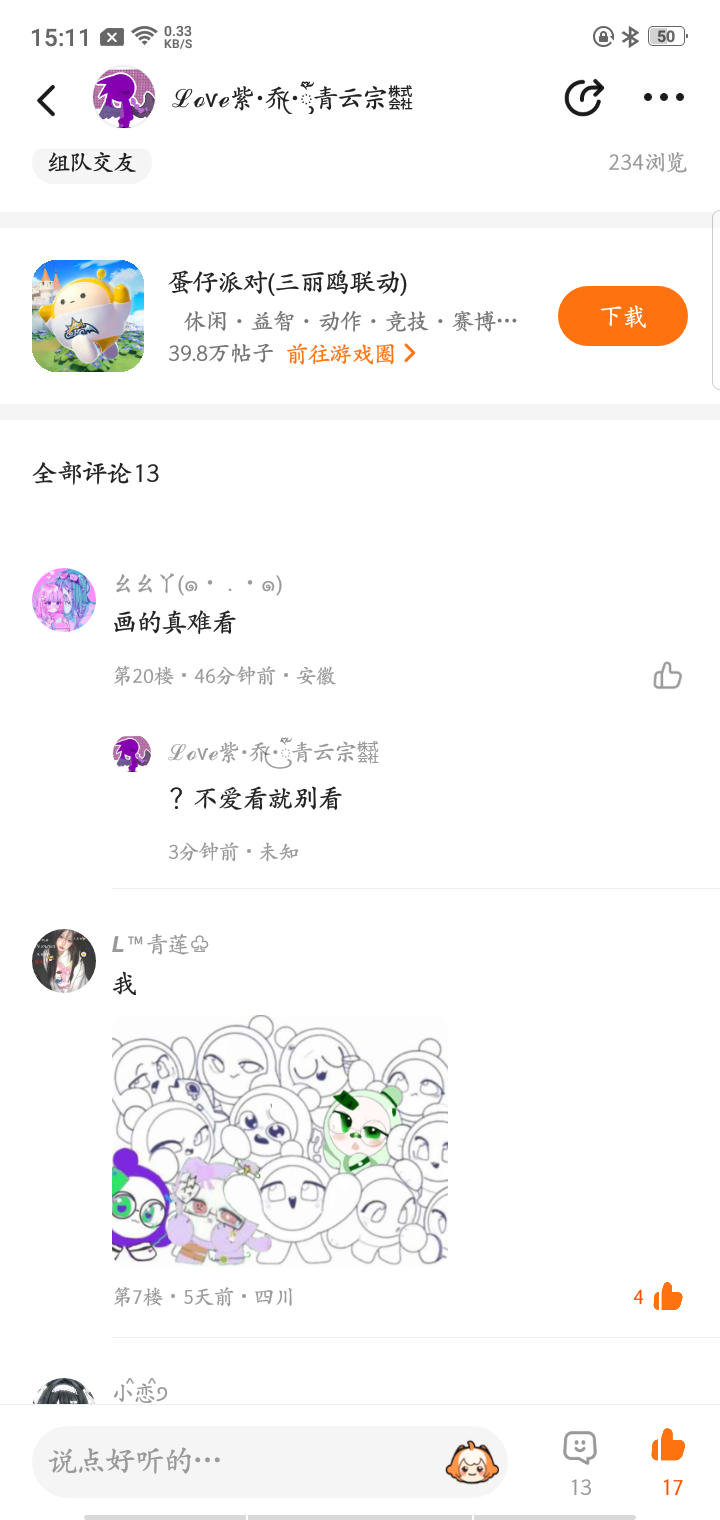The image size is (720, 1520).
Task: Open the post author's avatar in header
Action: 124,98
